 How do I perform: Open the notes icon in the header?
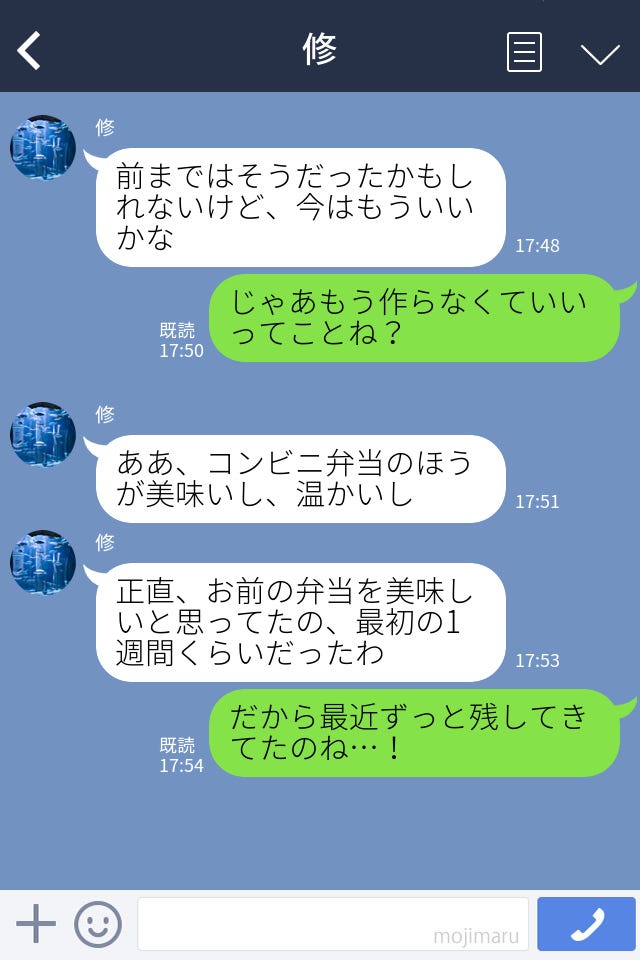click(x=524, y=52)
